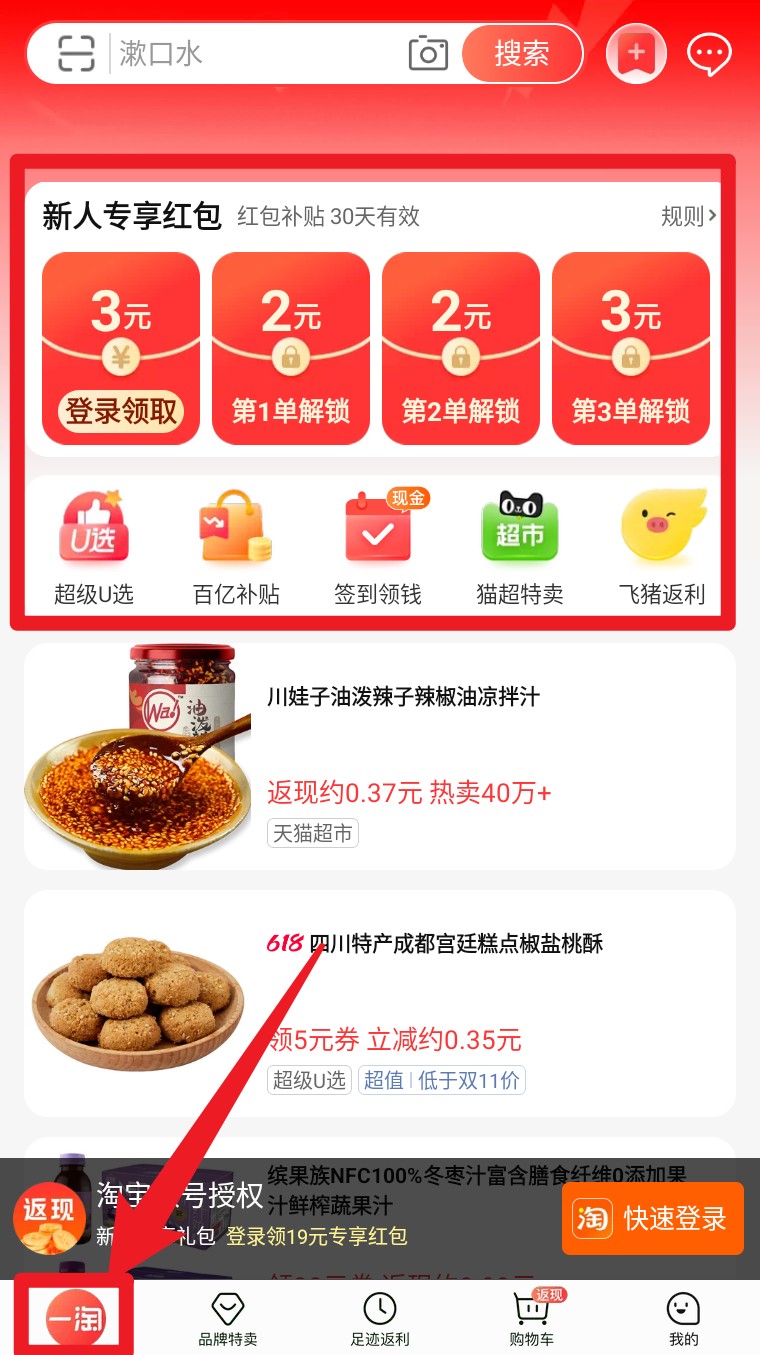Open the red bookmark plus icon

pyautogui.click(x=636, y=53)
